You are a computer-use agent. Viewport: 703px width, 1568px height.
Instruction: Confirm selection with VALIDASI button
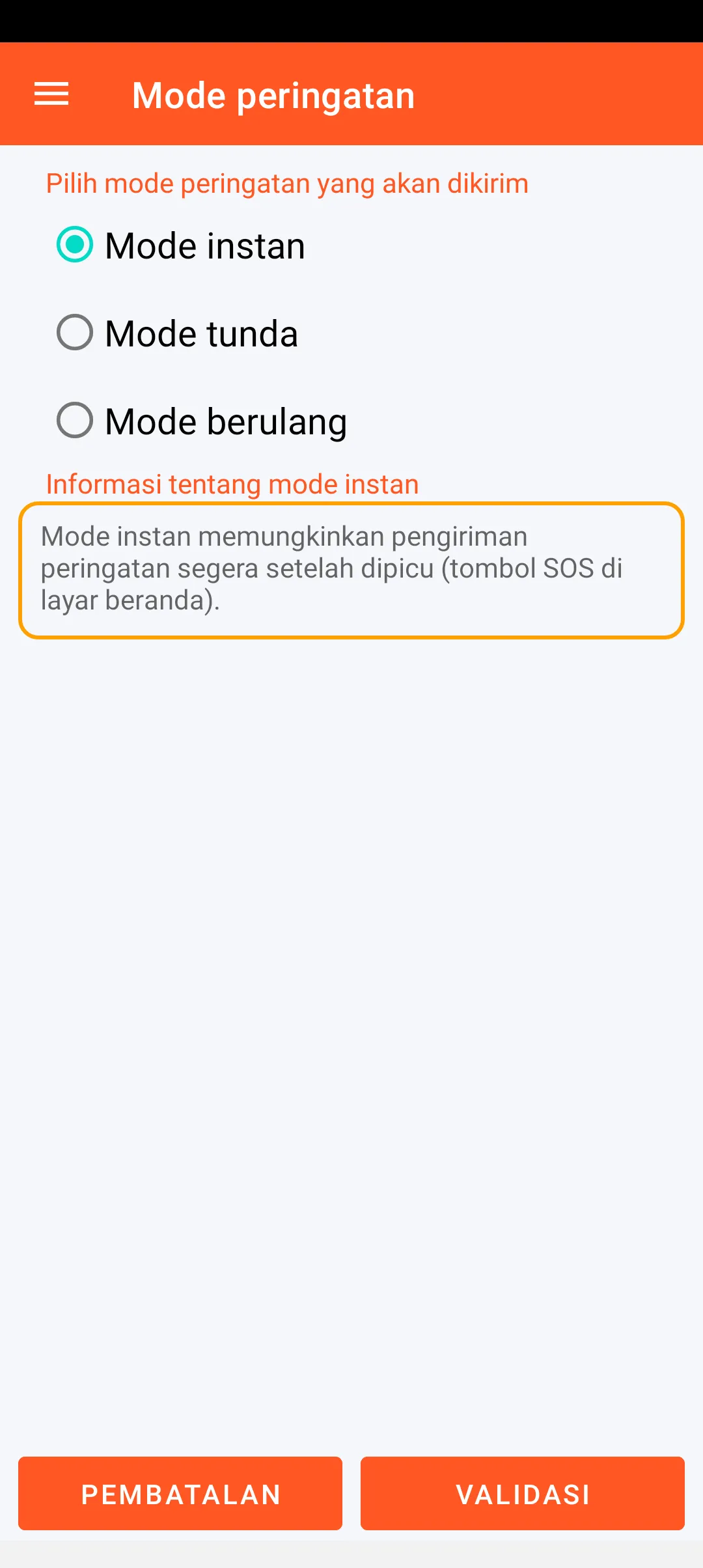coord(523,1494)
